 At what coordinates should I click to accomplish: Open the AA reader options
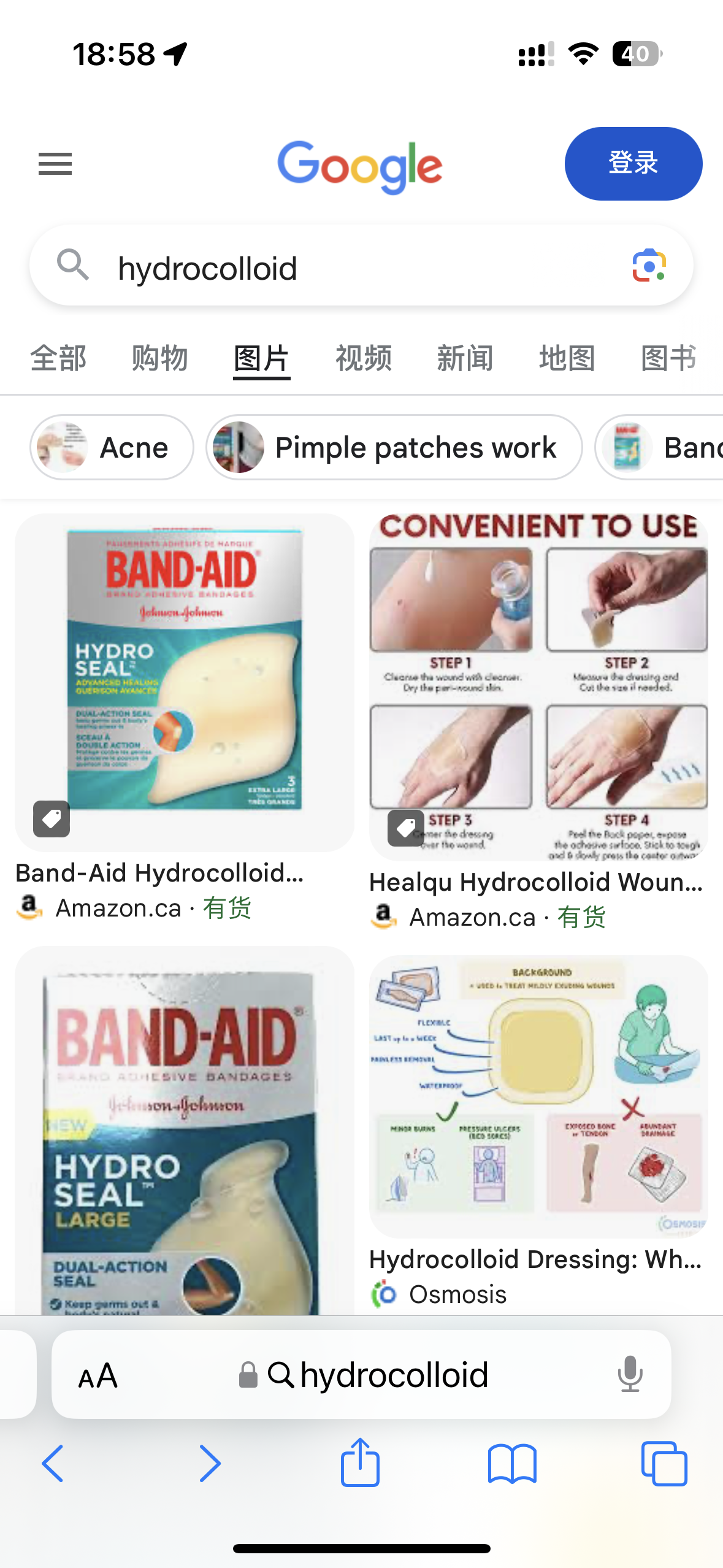point(98,1375)
